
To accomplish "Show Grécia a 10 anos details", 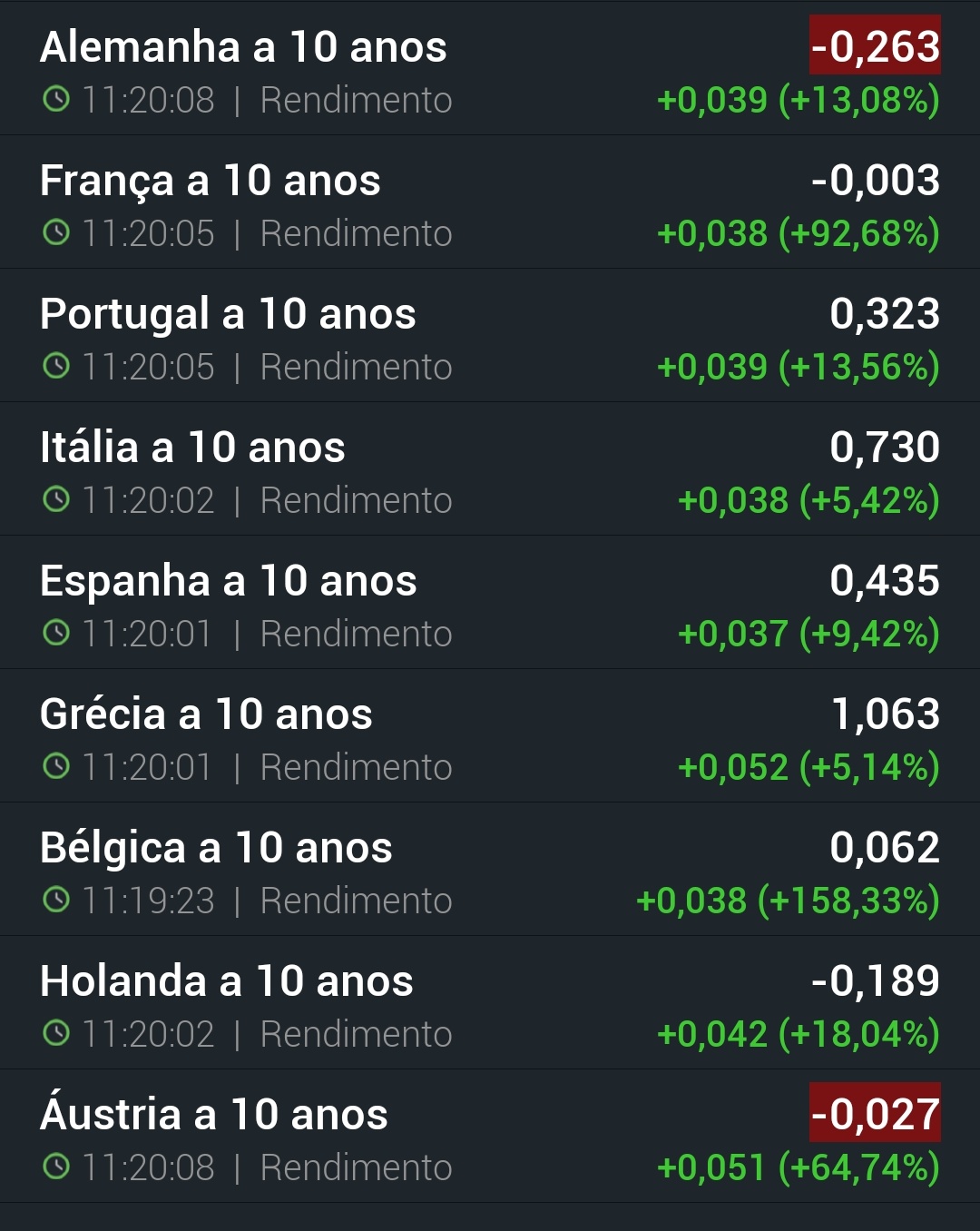I will tap(206, 714).
